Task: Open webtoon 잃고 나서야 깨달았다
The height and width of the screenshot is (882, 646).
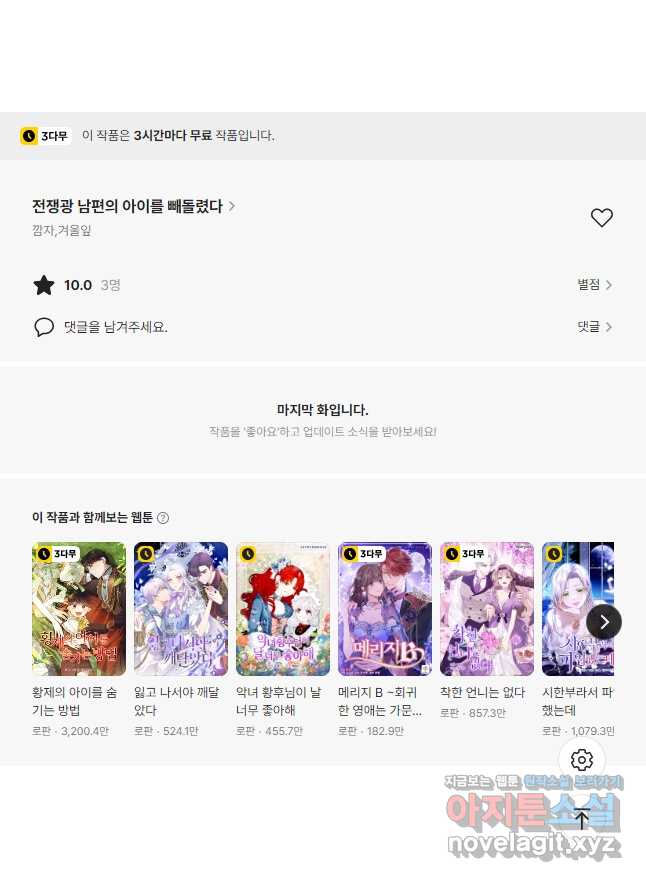Action: 181,609
